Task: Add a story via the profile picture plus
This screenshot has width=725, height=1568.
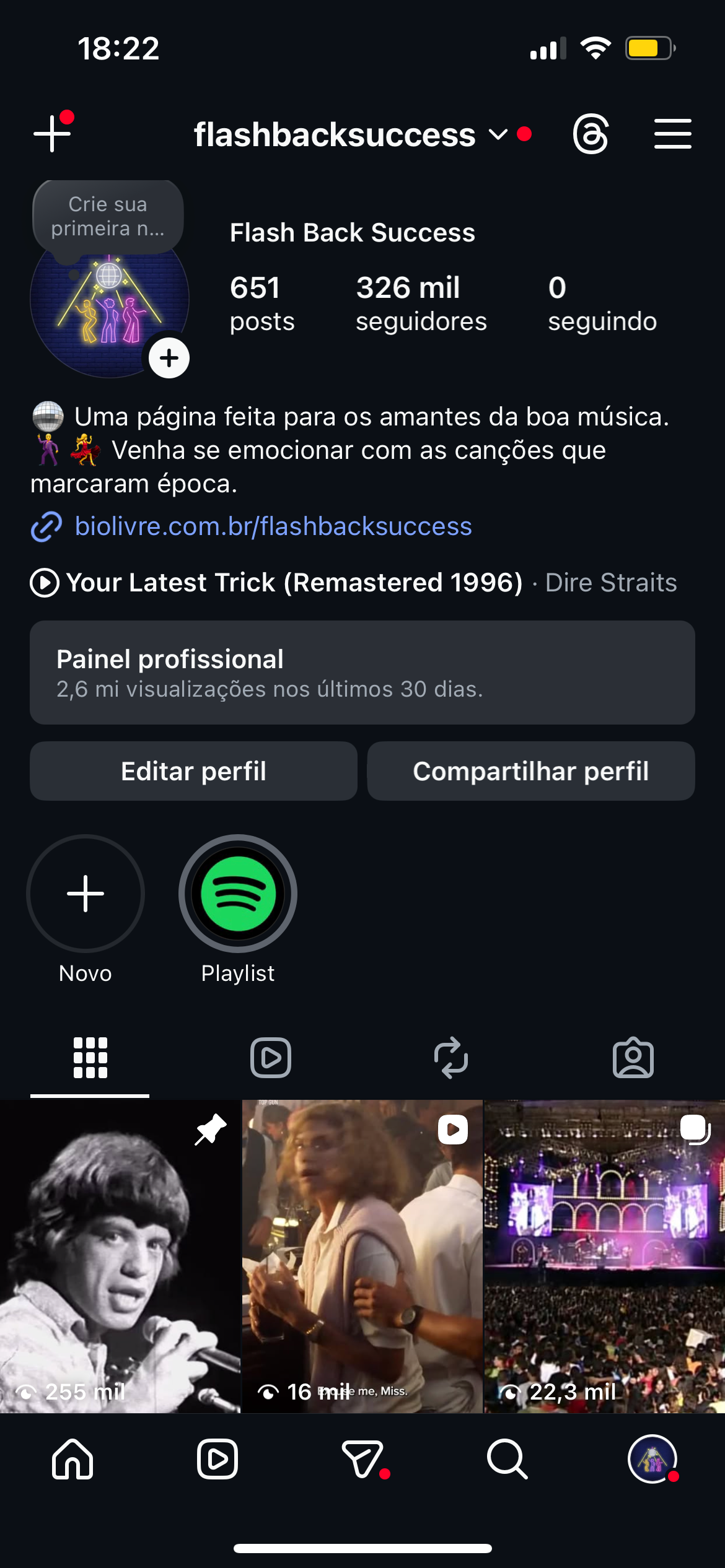Action: 169,358
